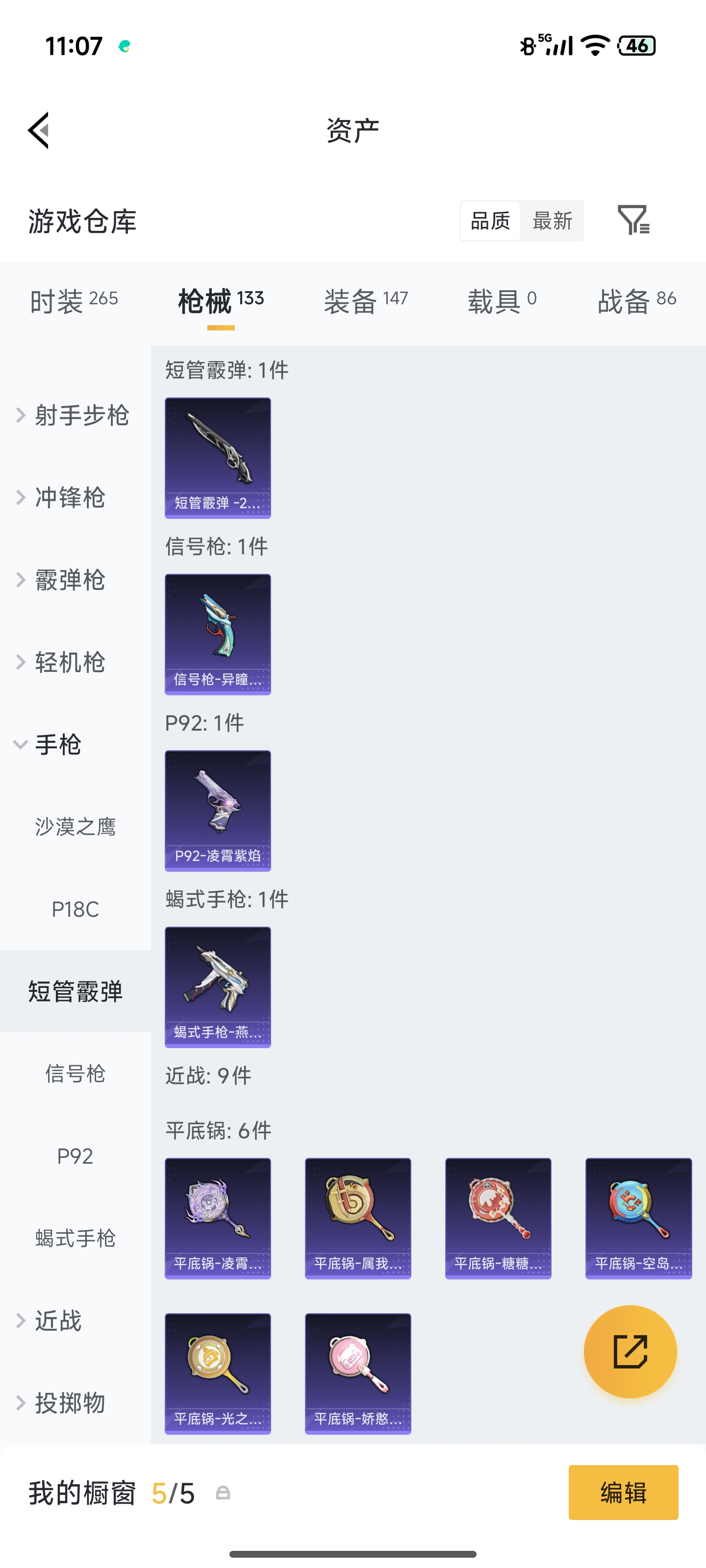Open the filter icon beside 最新
Viewport: 706px width, 1568px height.
[x=633, y=220]
